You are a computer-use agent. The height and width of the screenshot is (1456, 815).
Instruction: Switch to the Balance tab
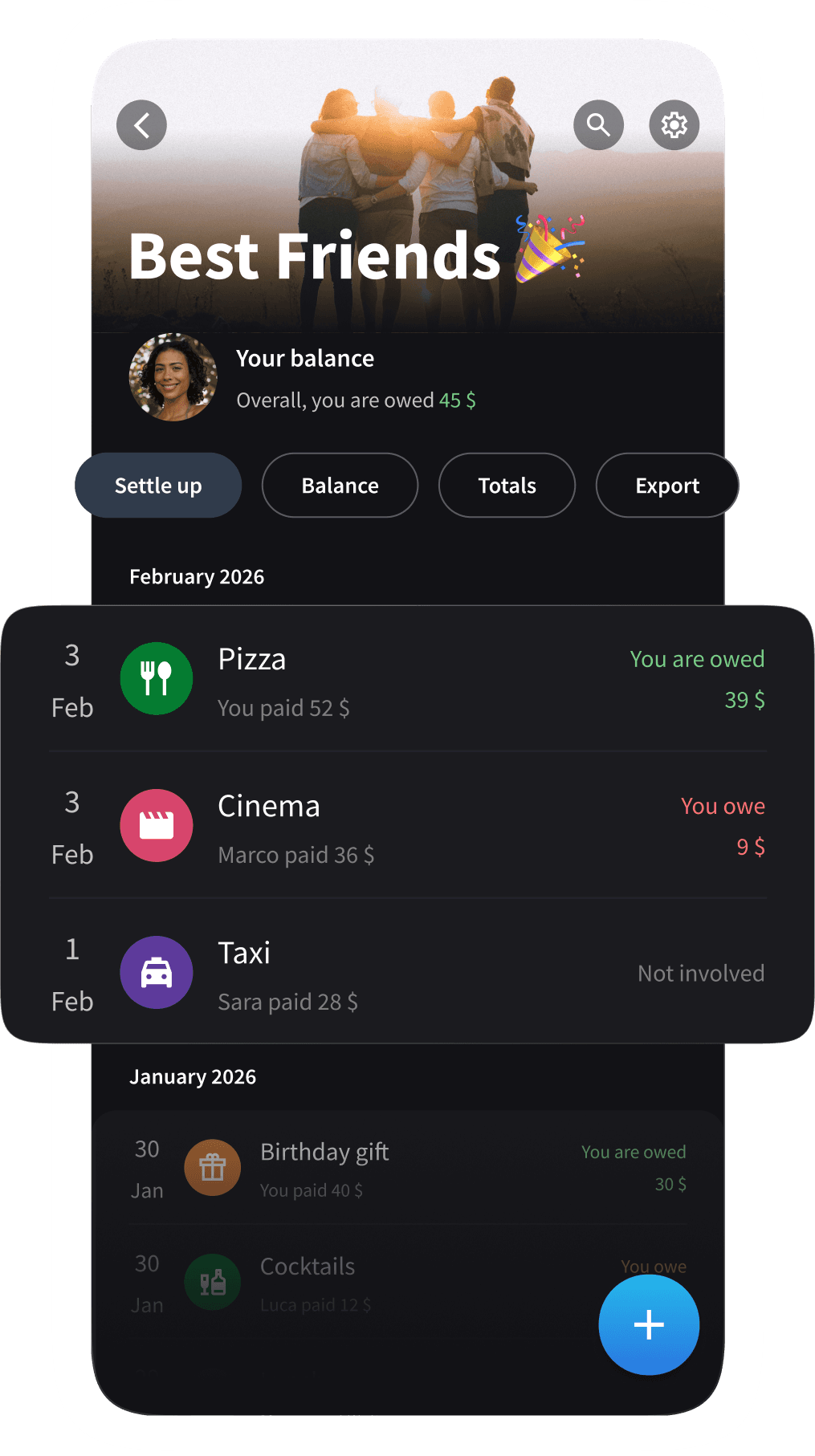coord(339,485)
